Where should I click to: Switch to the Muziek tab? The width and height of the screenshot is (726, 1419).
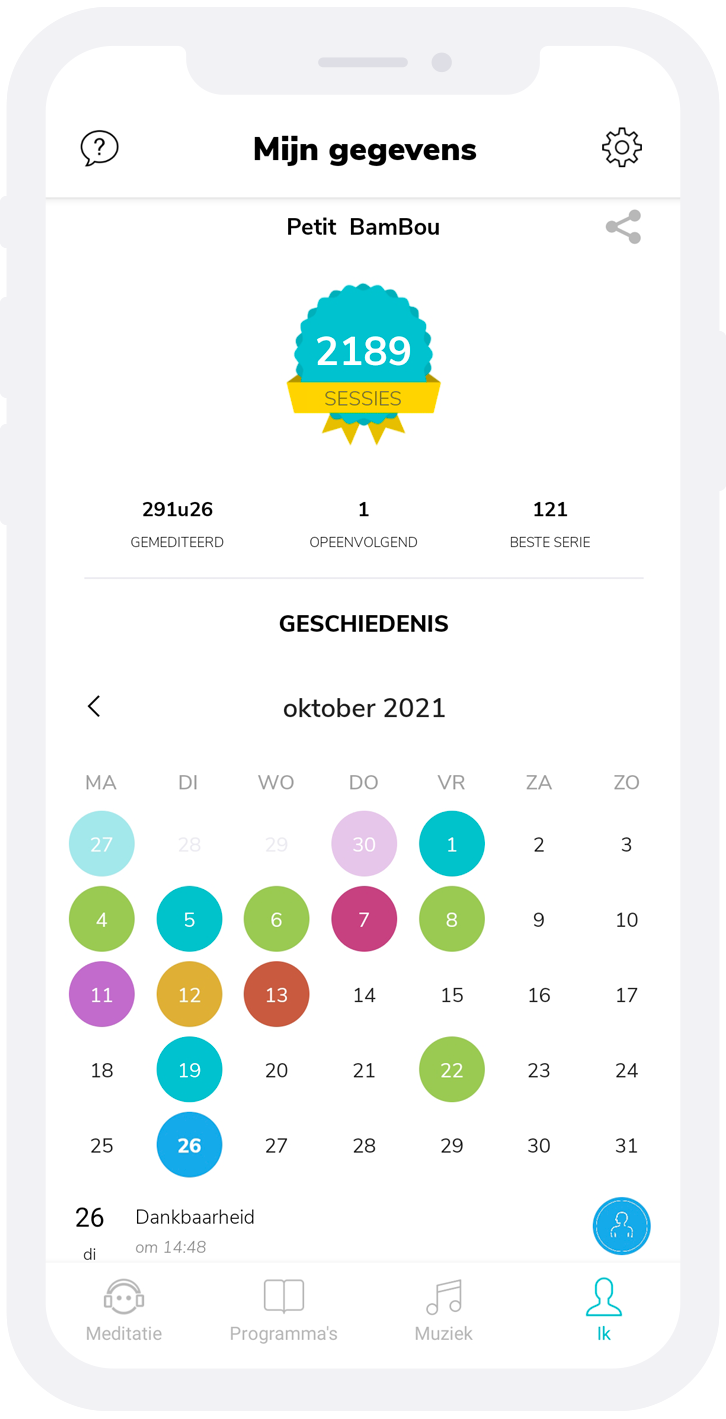[x=443, y=1310]
